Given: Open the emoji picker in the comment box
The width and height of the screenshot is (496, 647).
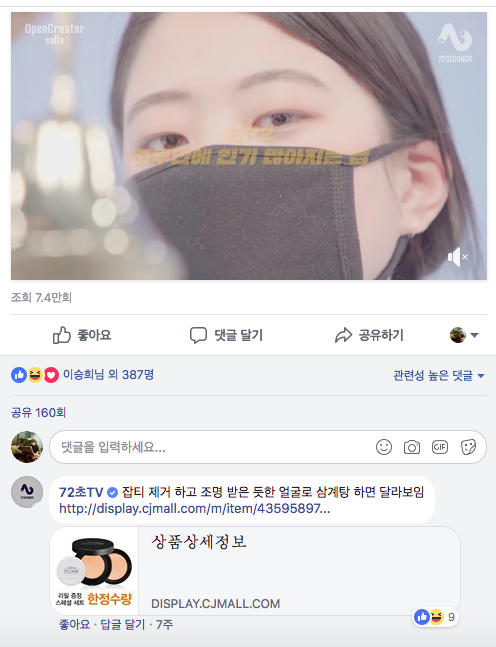Looking at the screenshot, I should click(x=384, y=447).
